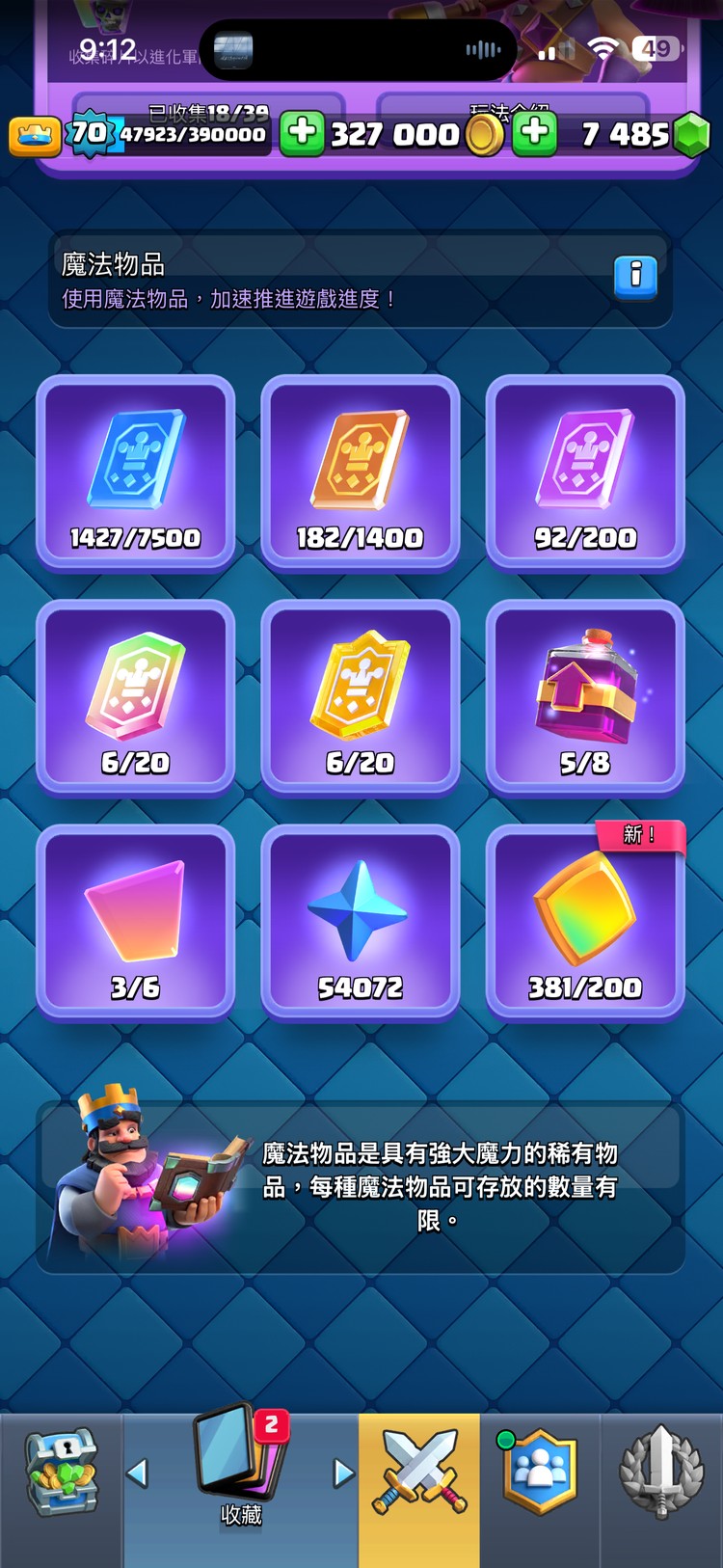Open the magic potion item 5/8
The image size is (723, 1568).
[x=585, y=697]
